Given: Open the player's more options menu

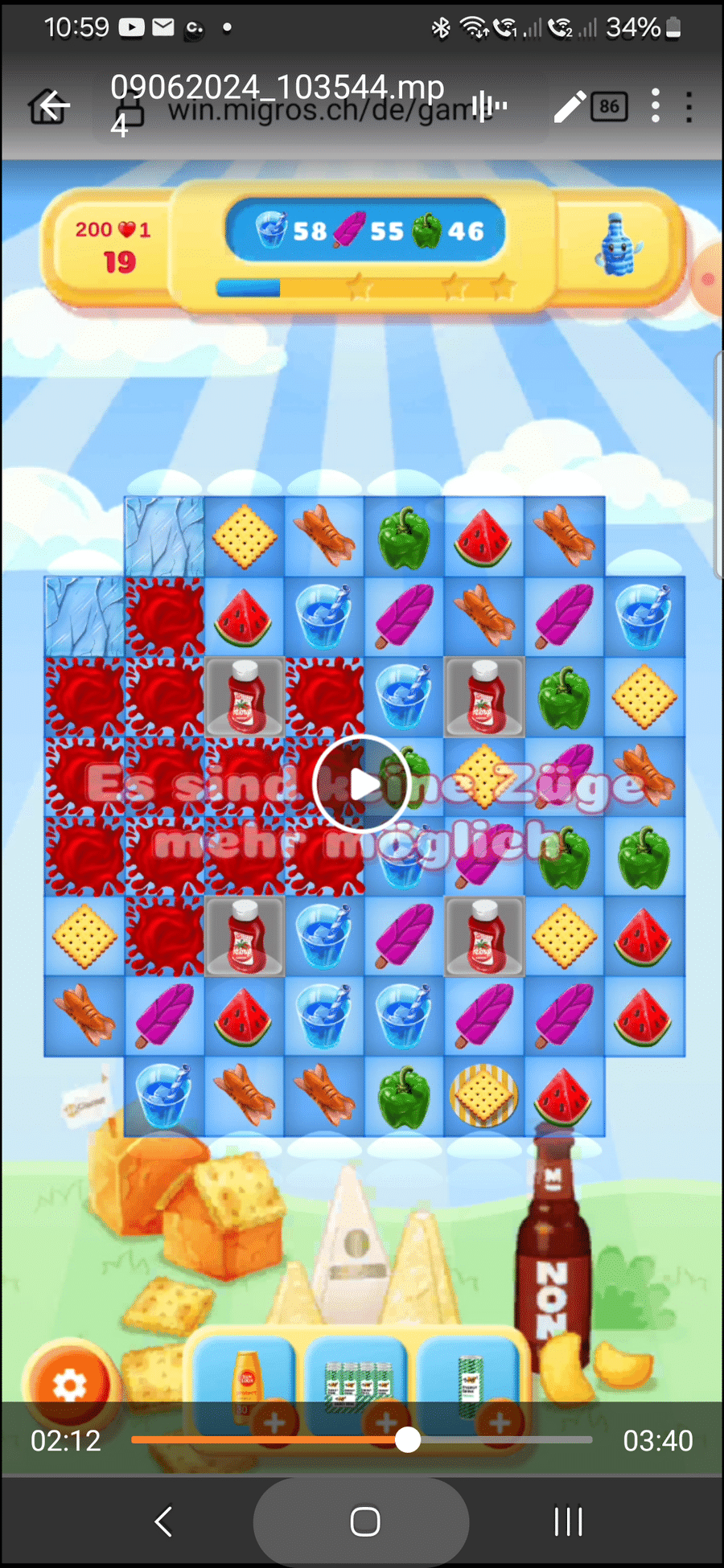Looking at the screenshot, I should tap(656, 106).
